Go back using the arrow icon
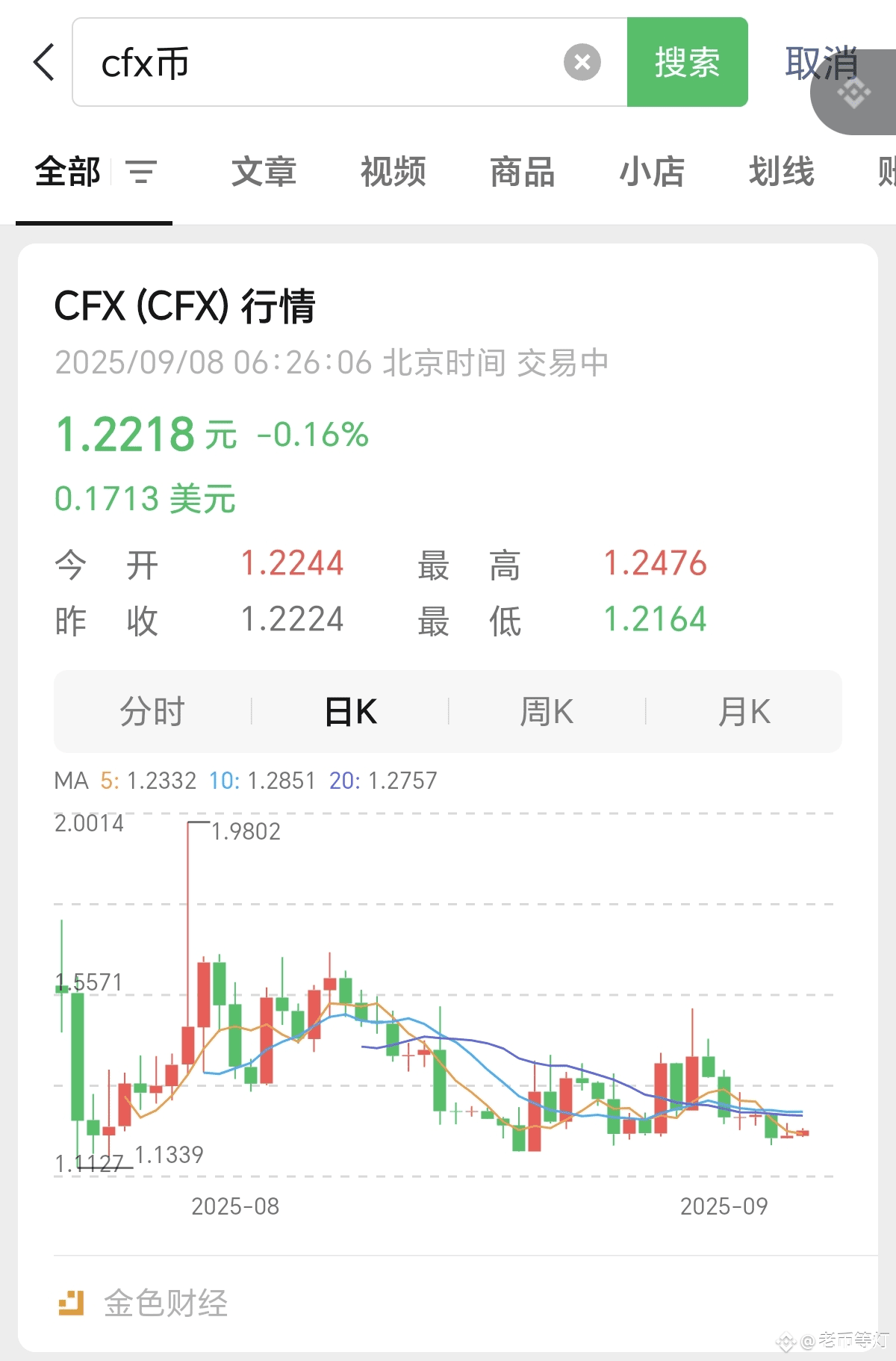The height and width of the screenshot is (1361, 896). 44,62
